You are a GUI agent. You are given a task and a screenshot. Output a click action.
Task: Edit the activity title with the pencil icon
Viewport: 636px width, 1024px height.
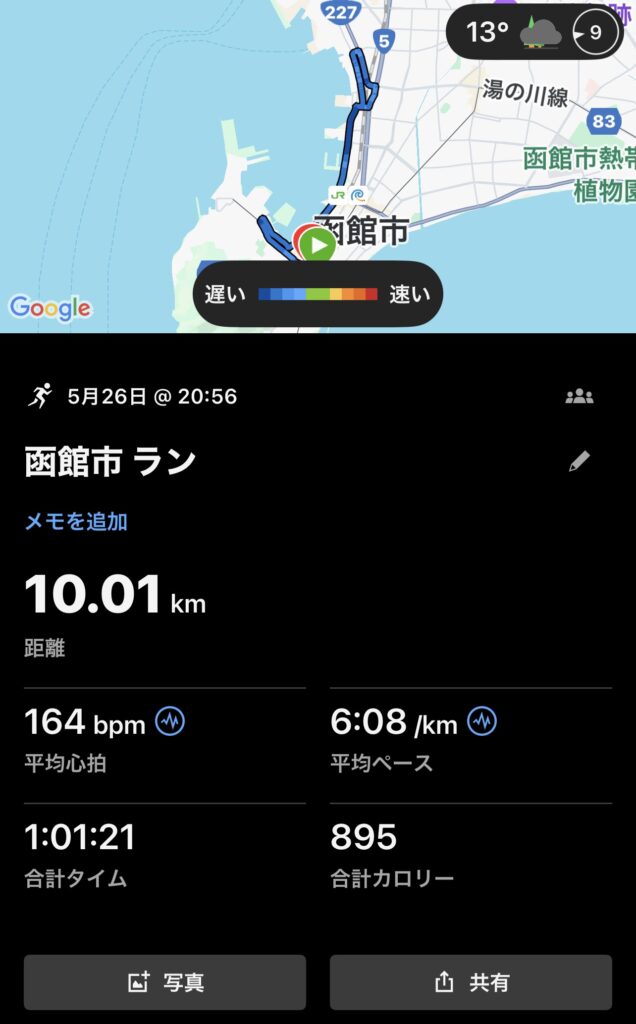579,462
